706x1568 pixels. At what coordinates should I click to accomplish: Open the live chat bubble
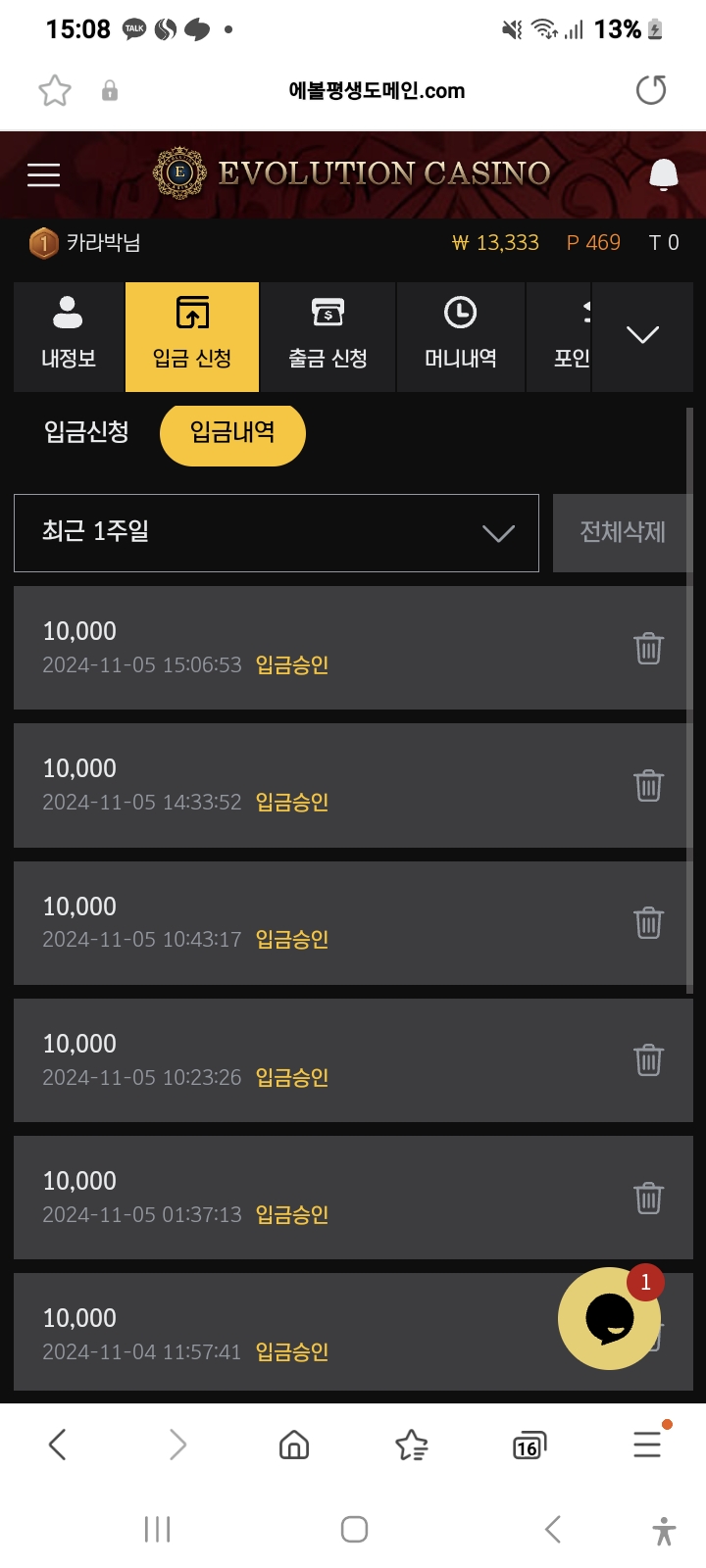pos(609,1318)
